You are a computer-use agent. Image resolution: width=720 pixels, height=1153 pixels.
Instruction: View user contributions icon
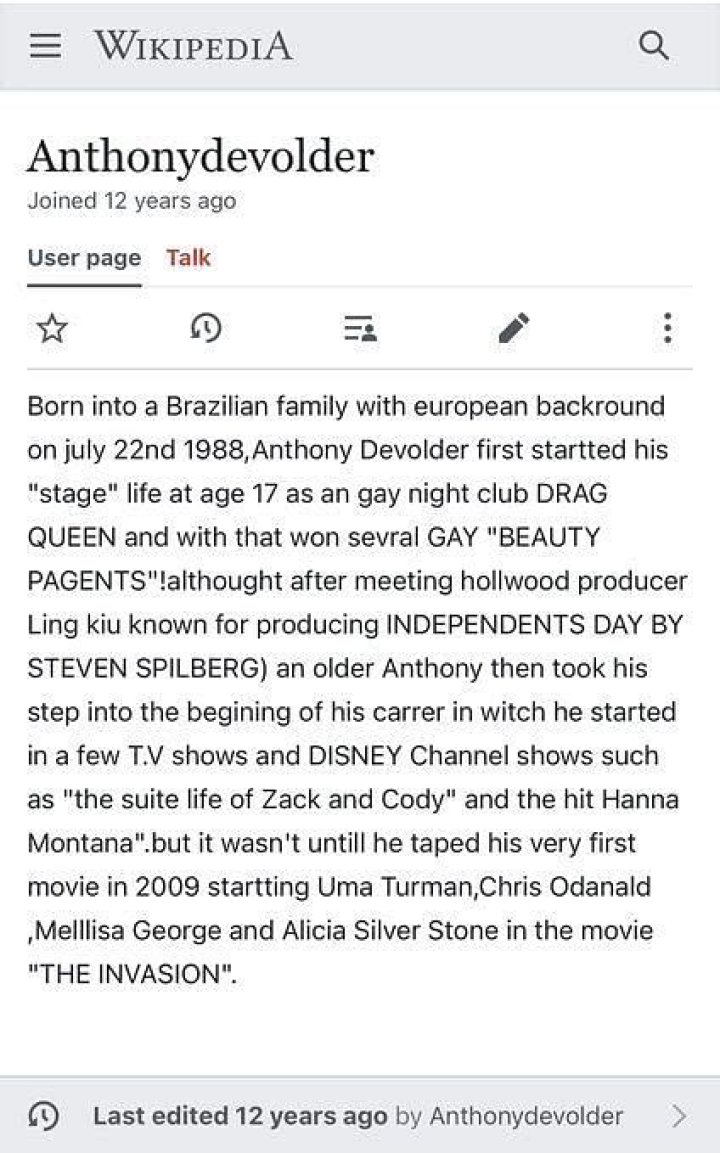click(360, 328)
